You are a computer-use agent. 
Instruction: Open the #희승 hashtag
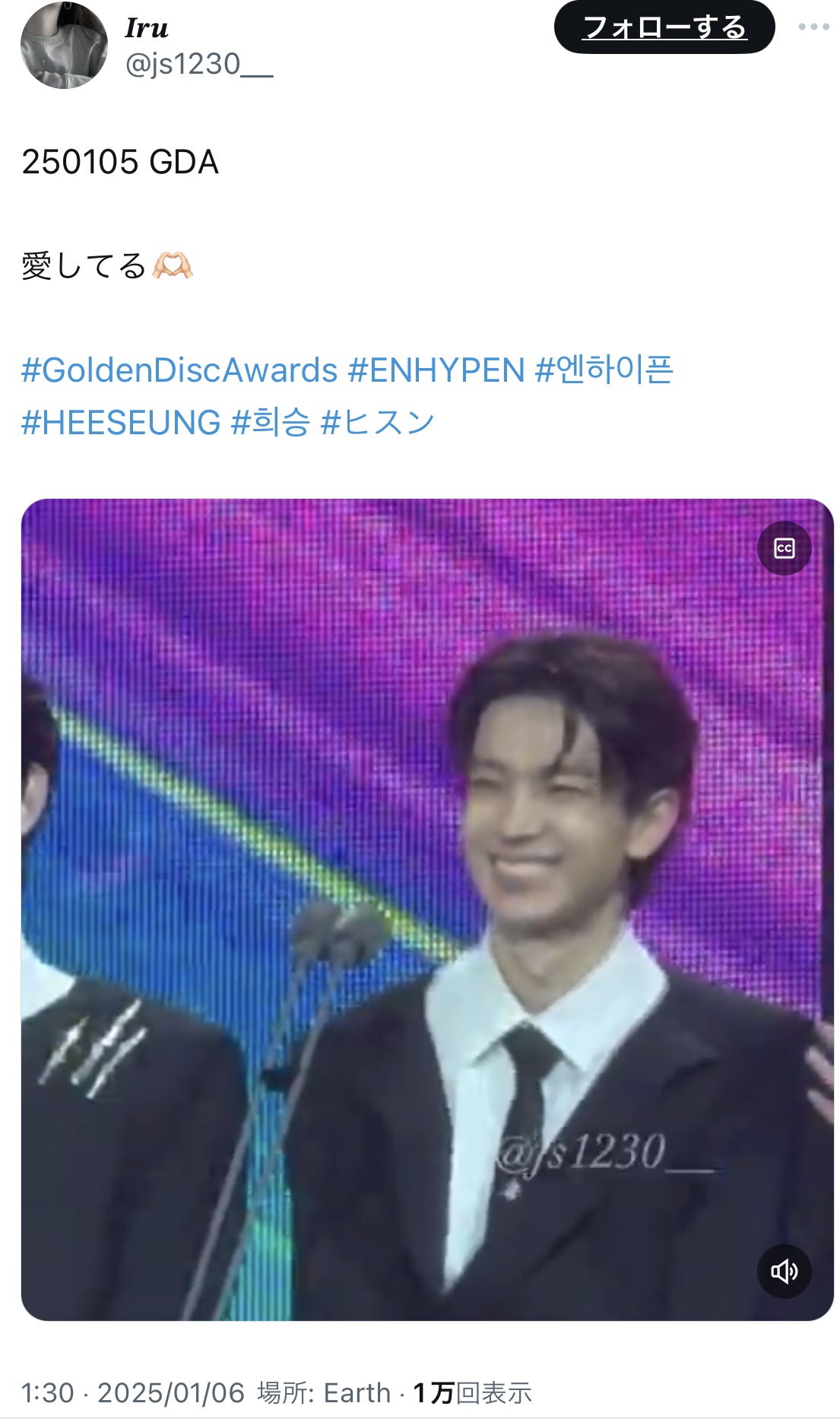click(x=271, y=422)
